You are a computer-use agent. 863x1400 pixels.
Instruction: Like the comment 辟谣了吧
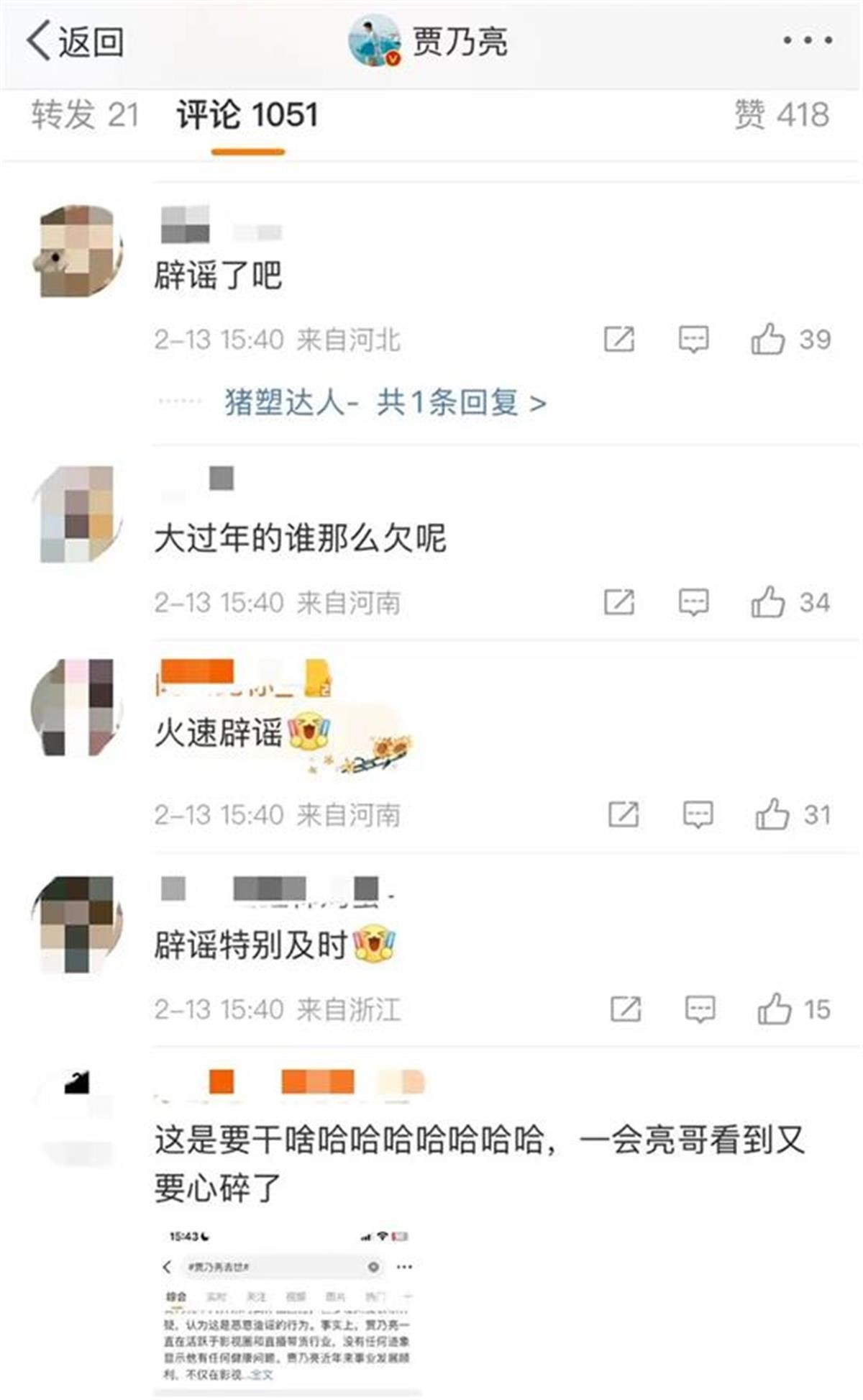768,339
